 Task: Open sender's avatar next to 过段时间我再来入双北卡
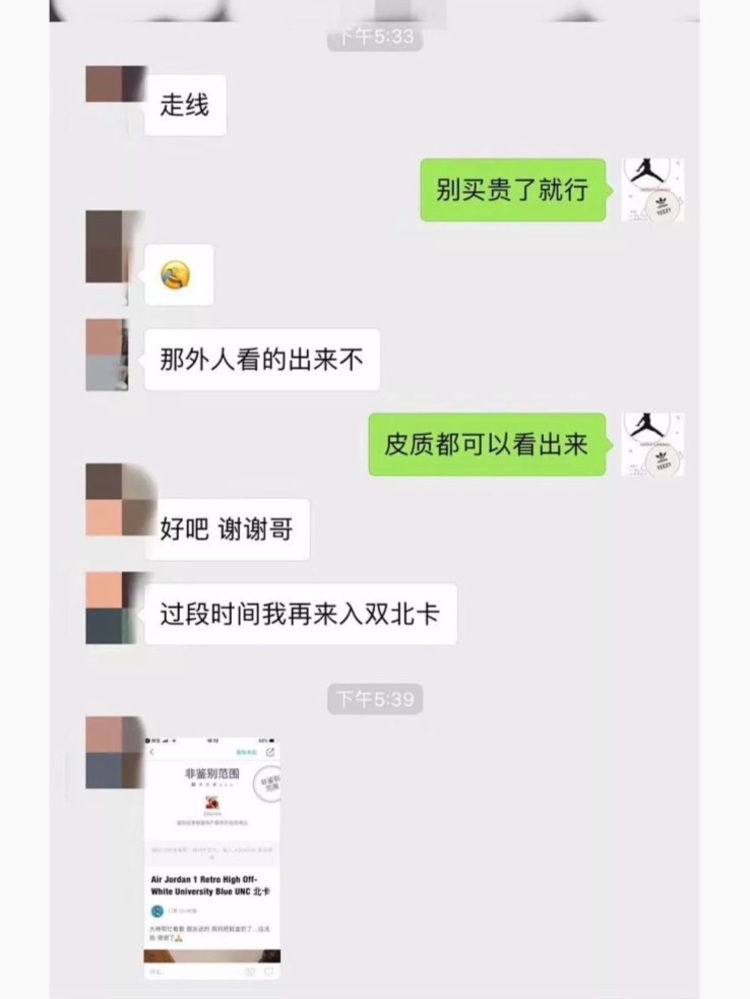point(108,608)
